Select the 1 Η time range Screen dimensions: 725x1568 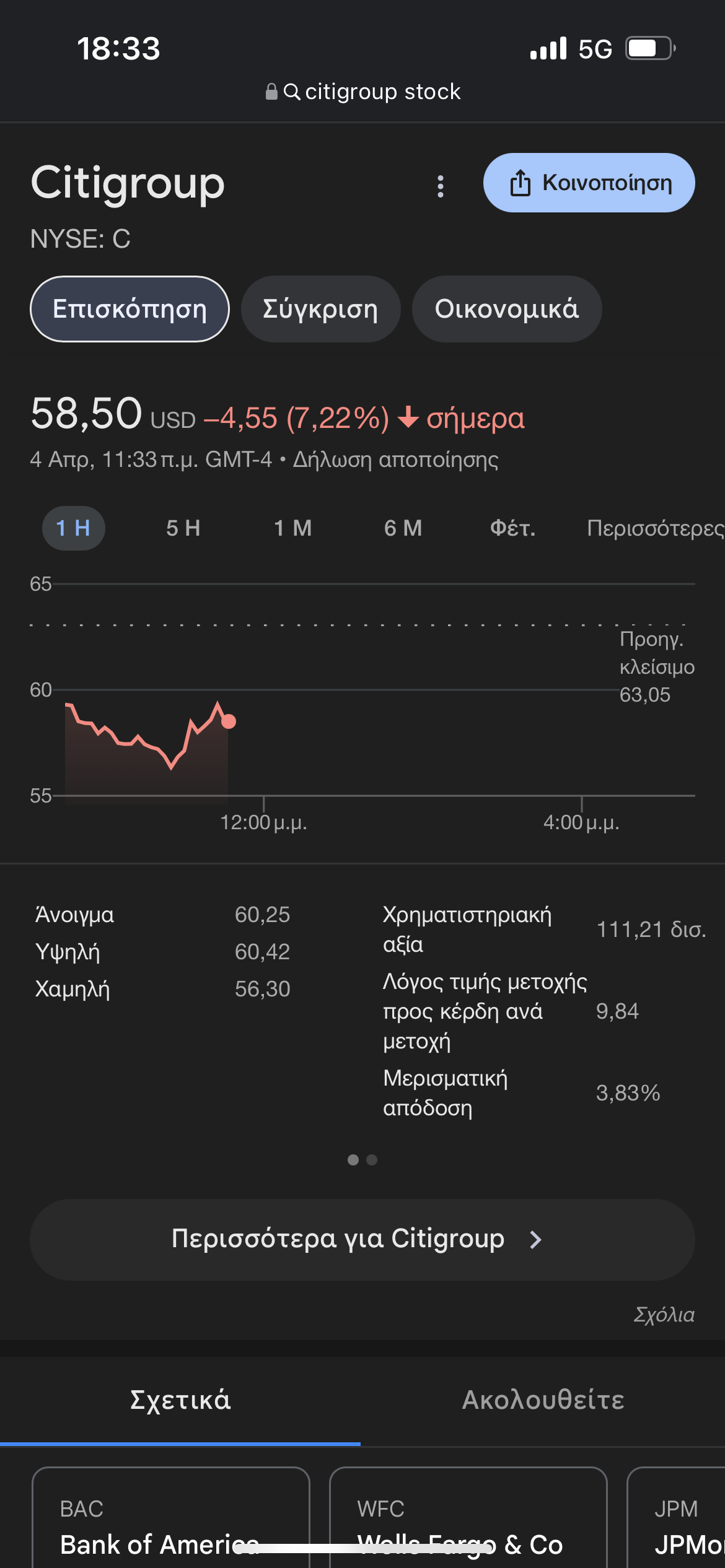[x=73, y=528]
